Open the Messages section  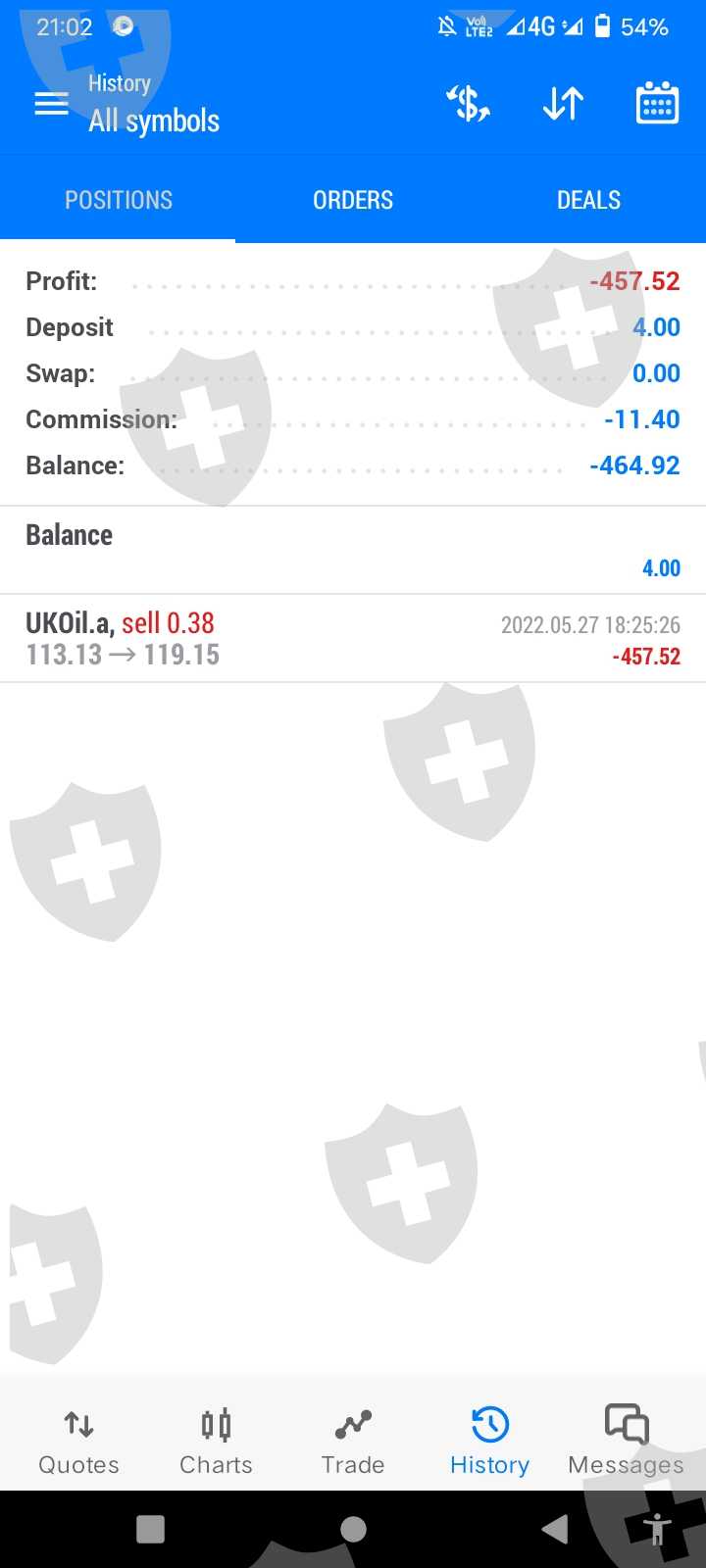pos(626,1441)
